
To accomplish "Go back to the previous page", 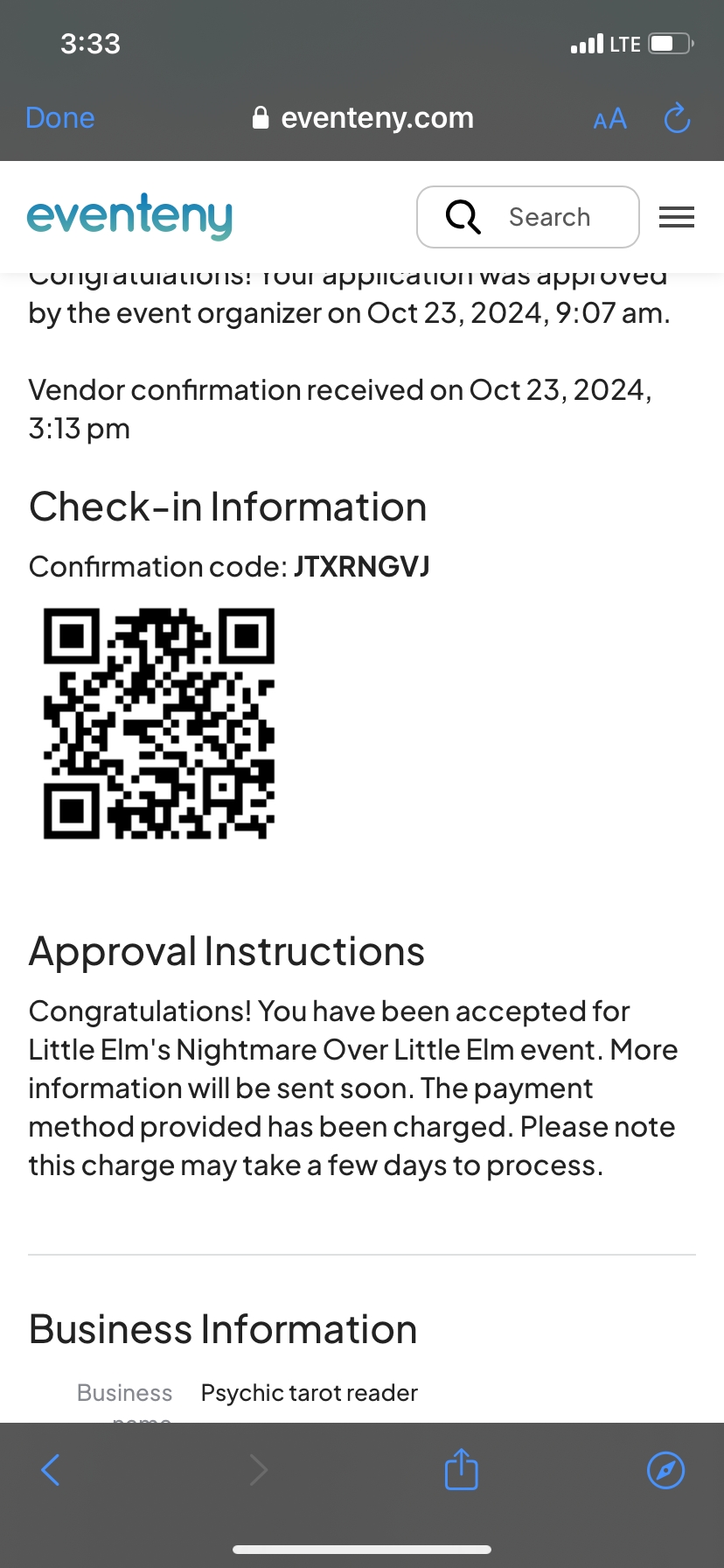I will pyautogui.click(x=51, y=1469).
